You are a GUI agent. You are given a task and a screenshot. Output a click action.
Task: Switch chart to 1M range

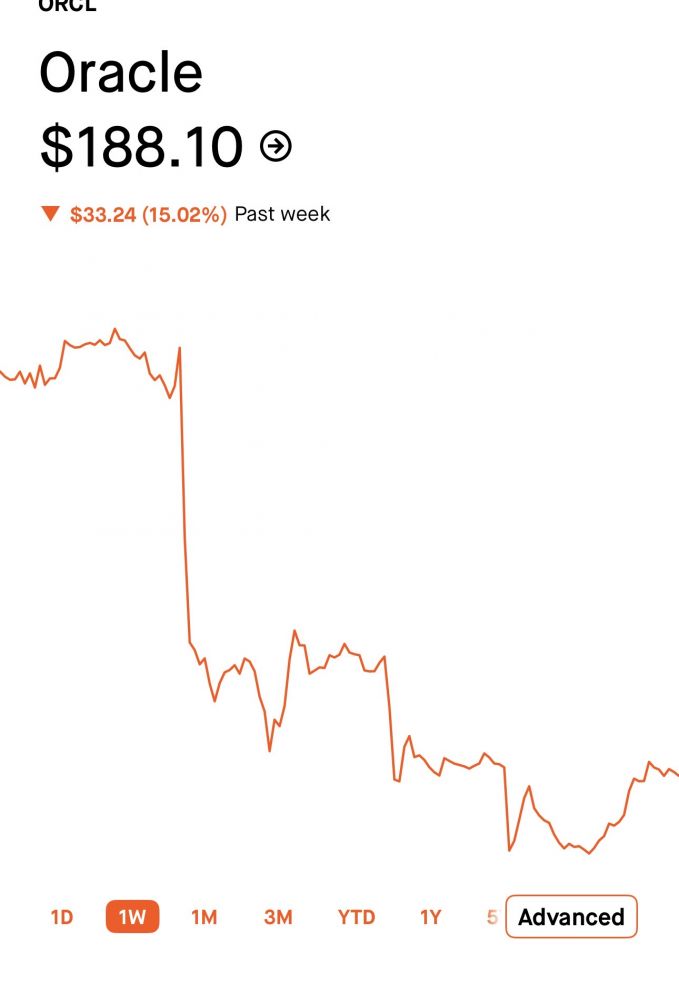tap(204, 917)
